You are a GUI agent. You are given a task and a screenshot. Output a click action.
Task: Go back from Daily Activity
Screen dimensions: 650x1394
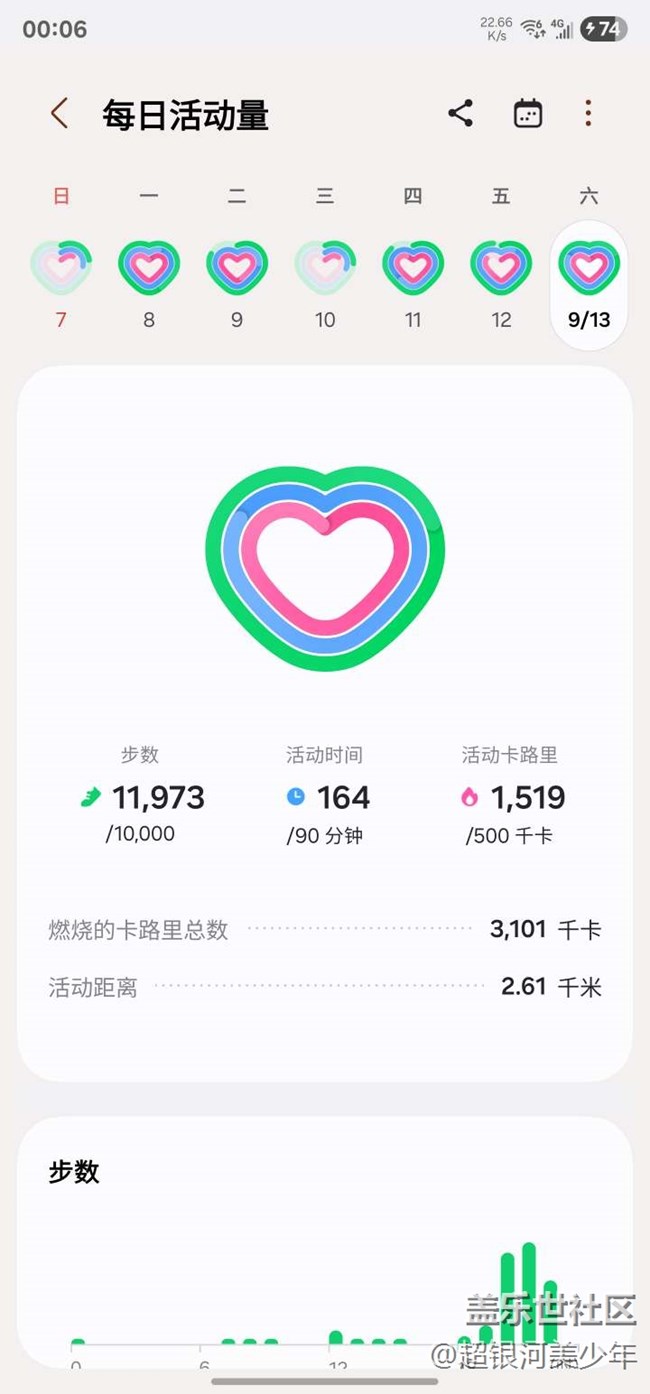(x=60, y=114)
